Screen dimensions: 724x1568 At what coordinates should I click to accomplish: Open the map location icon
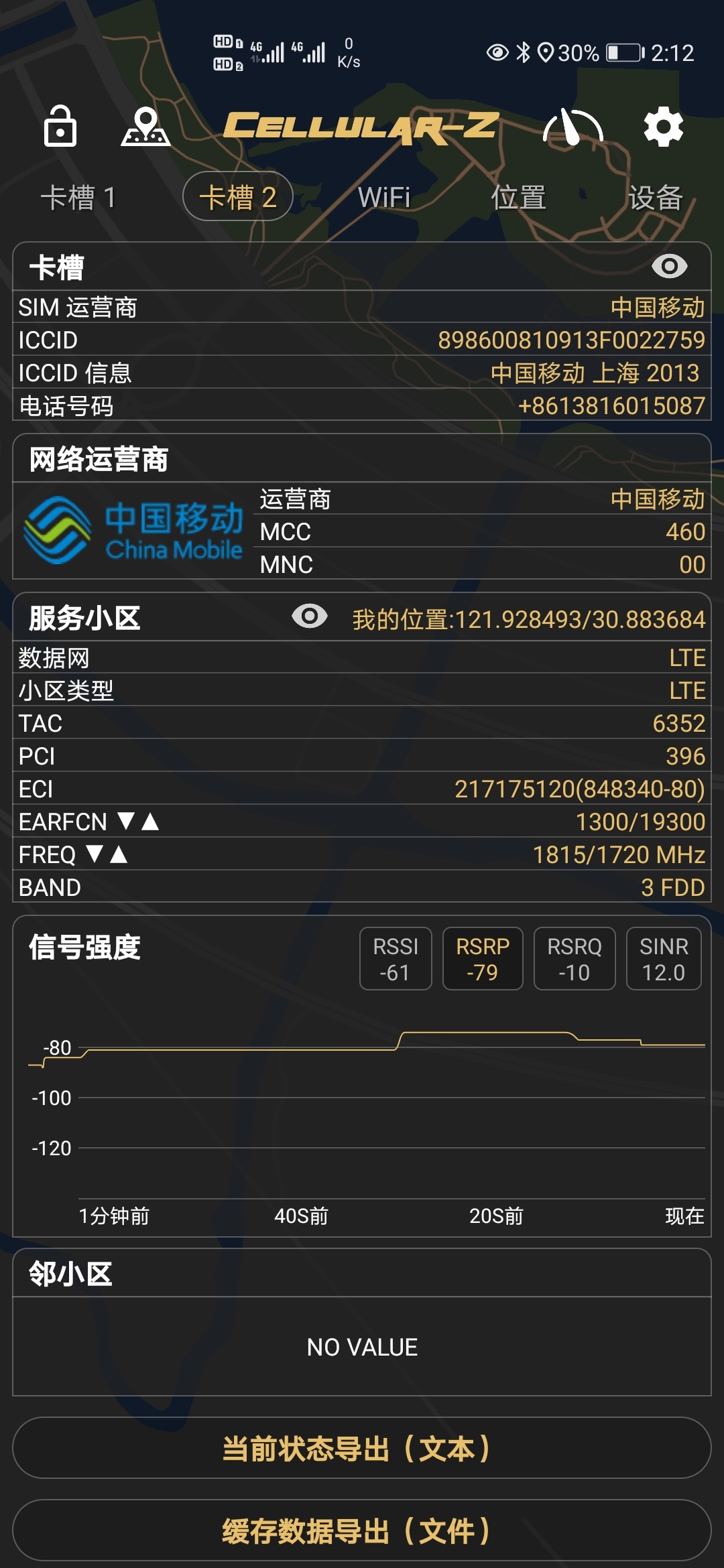pyautogui.click(x=145, y=127)
